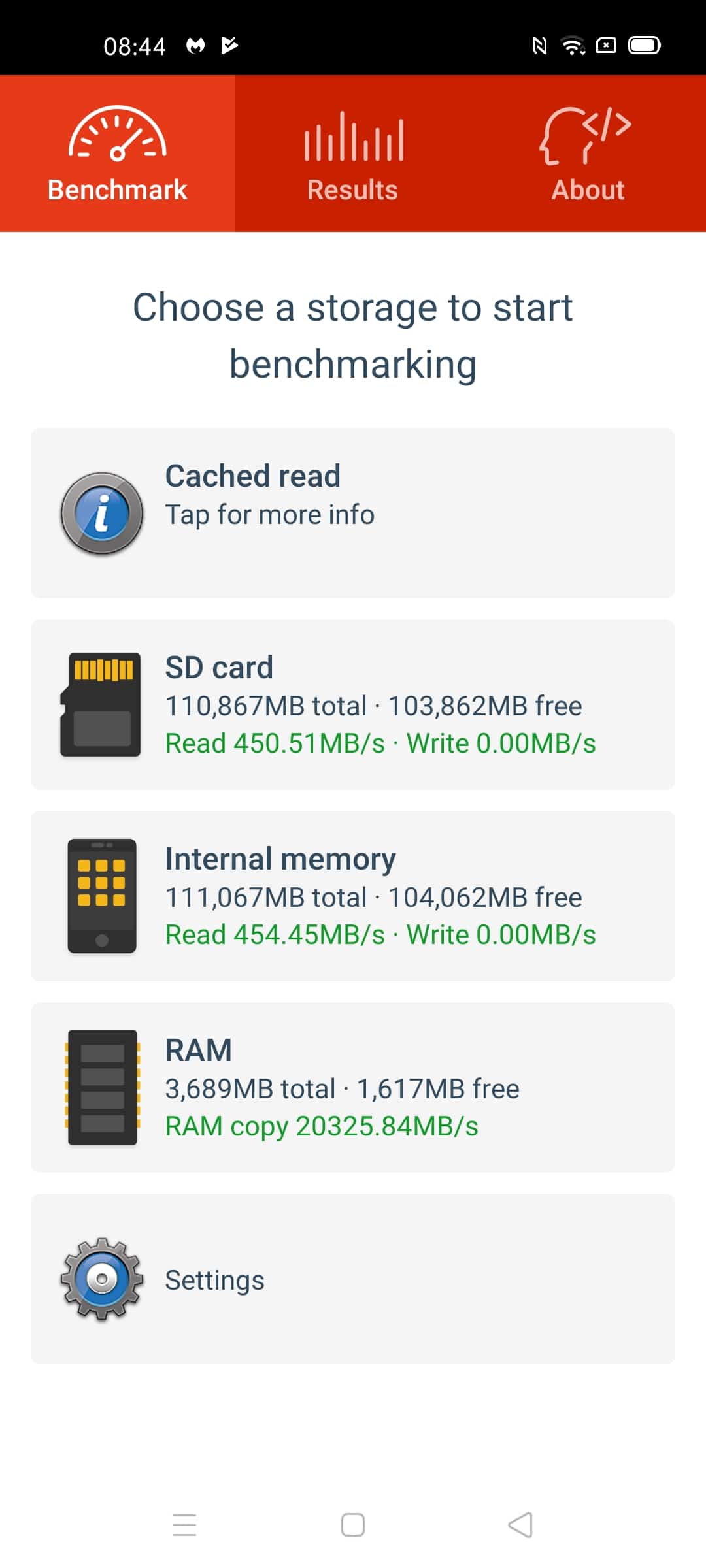Run the RAM benchmark
This screenshot has height=1568, width=706.
point(353,1087)
